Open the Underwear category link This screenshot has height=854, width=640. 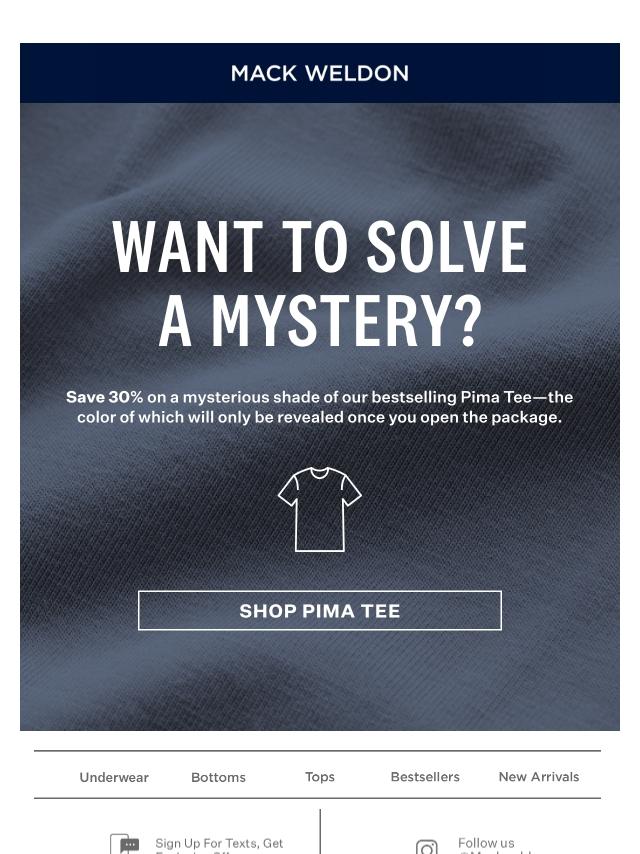coord(114,777)
